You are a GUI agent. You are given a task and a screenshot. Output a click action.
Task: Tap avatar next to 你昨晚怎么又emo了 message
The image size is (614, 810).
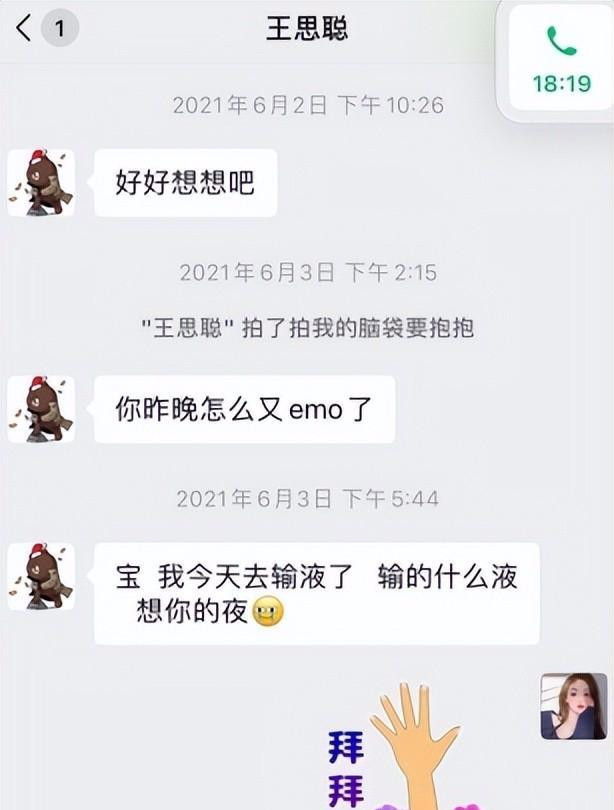pos(41,409)
